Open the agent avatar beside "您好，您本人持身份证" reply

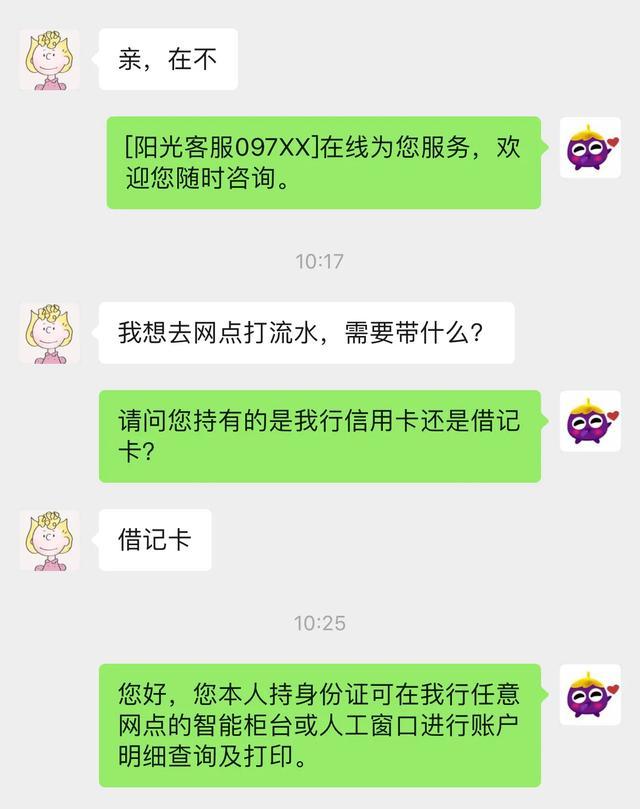pyautogui.click(x=590, y=694)
